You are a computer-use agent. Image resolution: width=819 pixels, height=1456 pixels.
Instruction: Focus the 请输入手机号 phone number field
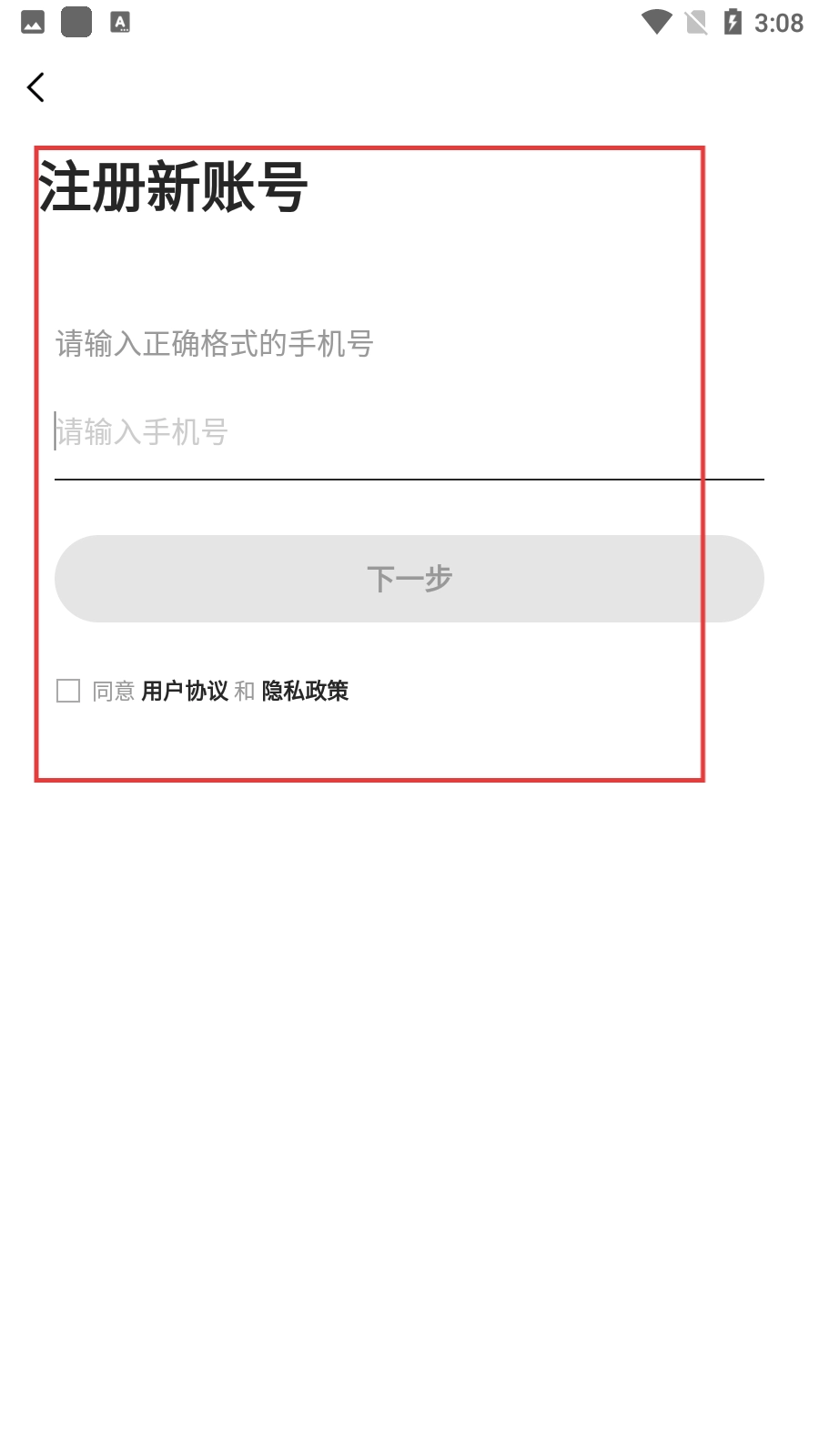point(409,432)
